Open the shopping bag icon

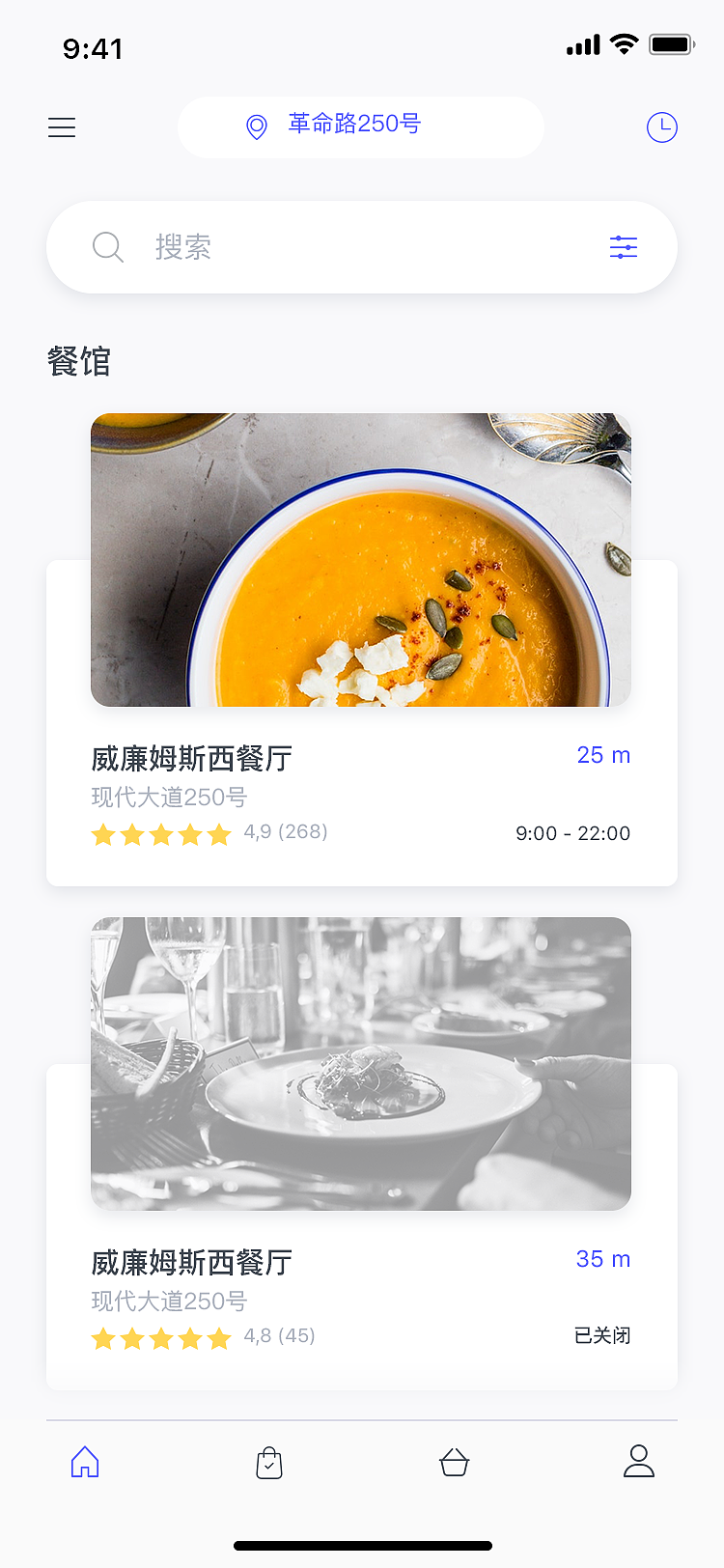pos(269,1462)
